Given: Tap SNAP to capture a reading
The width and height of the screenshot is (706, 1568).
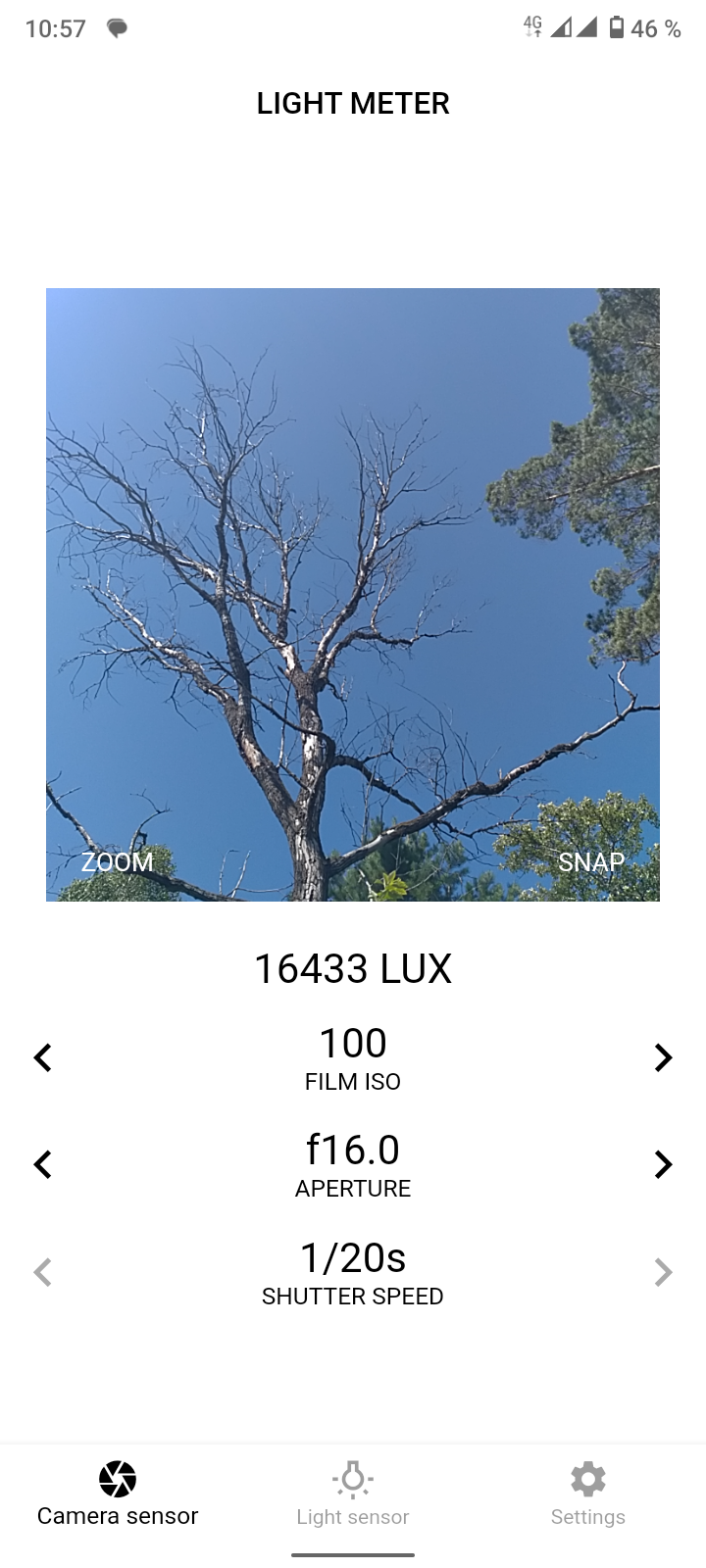Looking at the screenshot, I should click(x=591, y=862).
